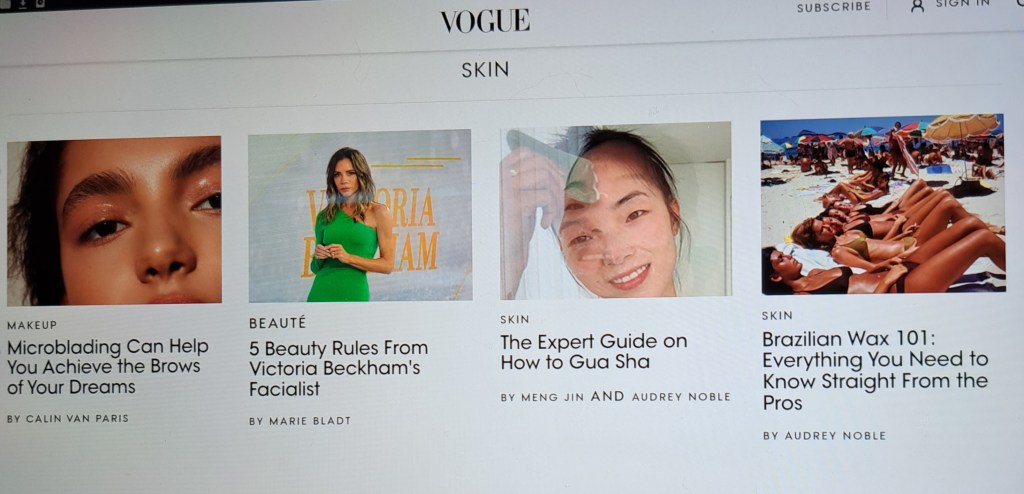Select the Makeup category label
The width and height of the screenshot is (1024, 494).
32,325
